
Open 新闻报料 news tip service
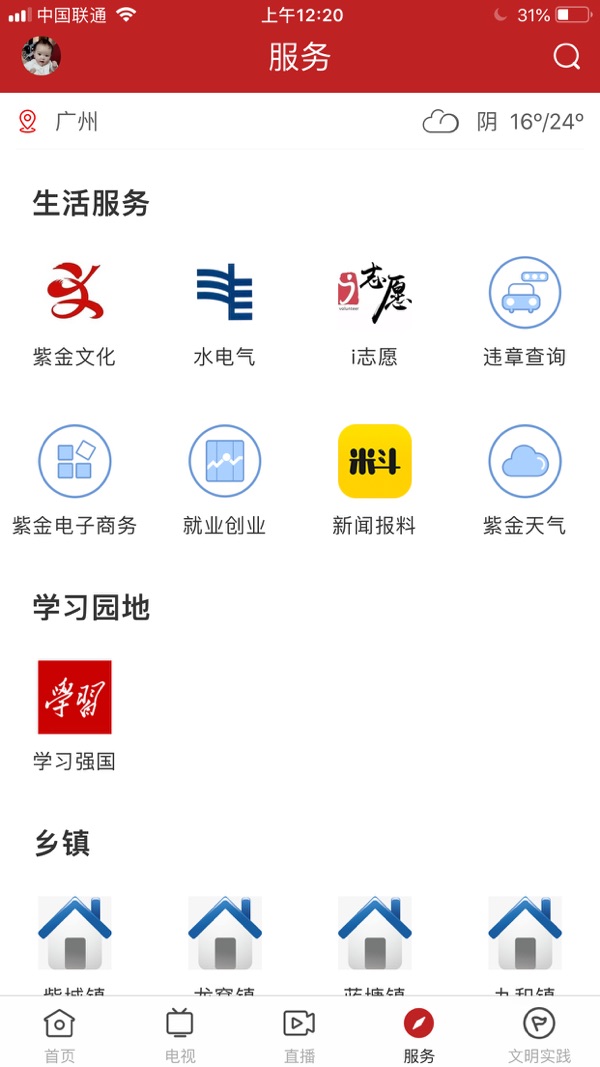(374, 481)
